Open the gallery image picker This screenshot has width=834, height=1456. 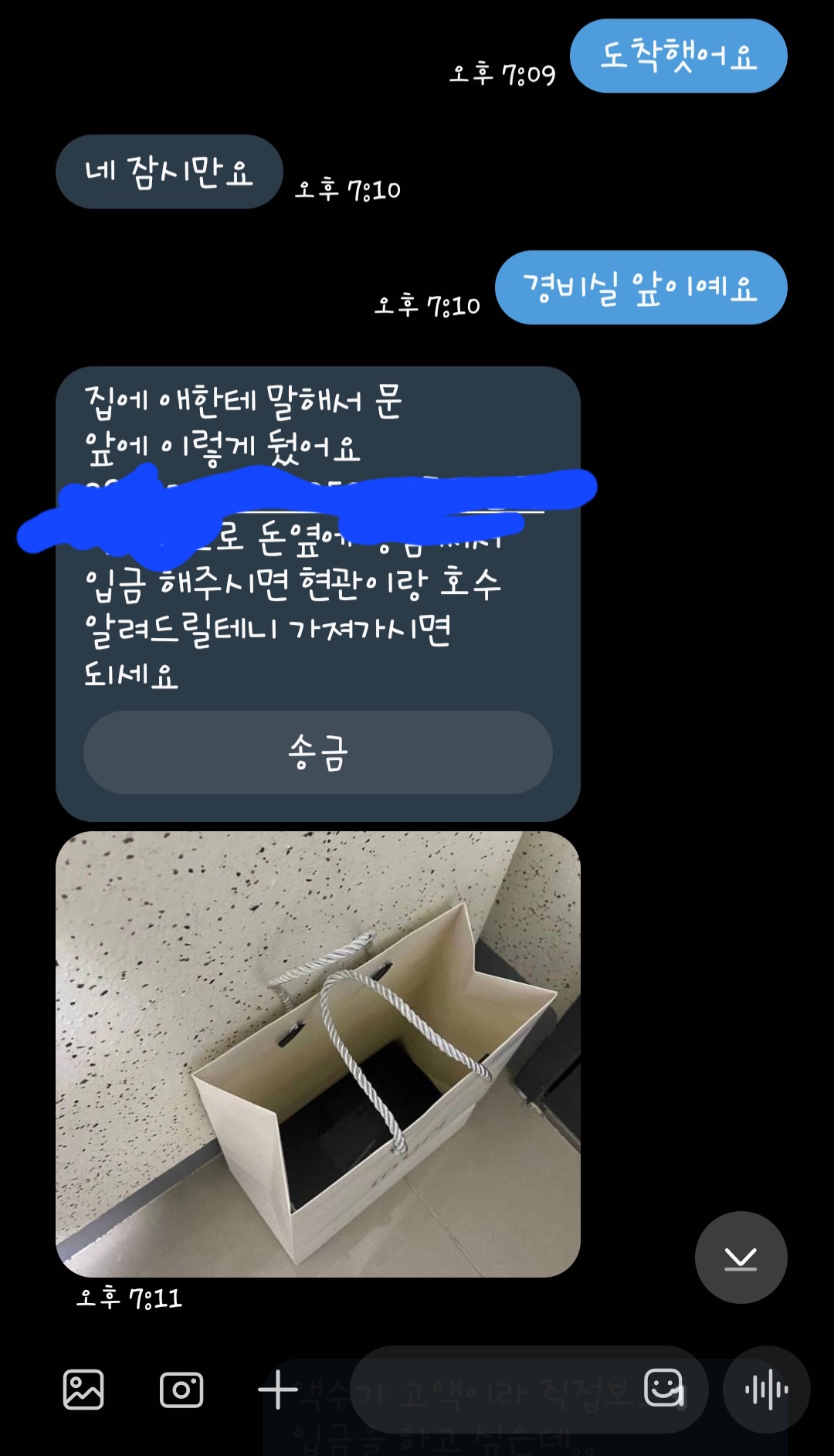point(83,1390)
